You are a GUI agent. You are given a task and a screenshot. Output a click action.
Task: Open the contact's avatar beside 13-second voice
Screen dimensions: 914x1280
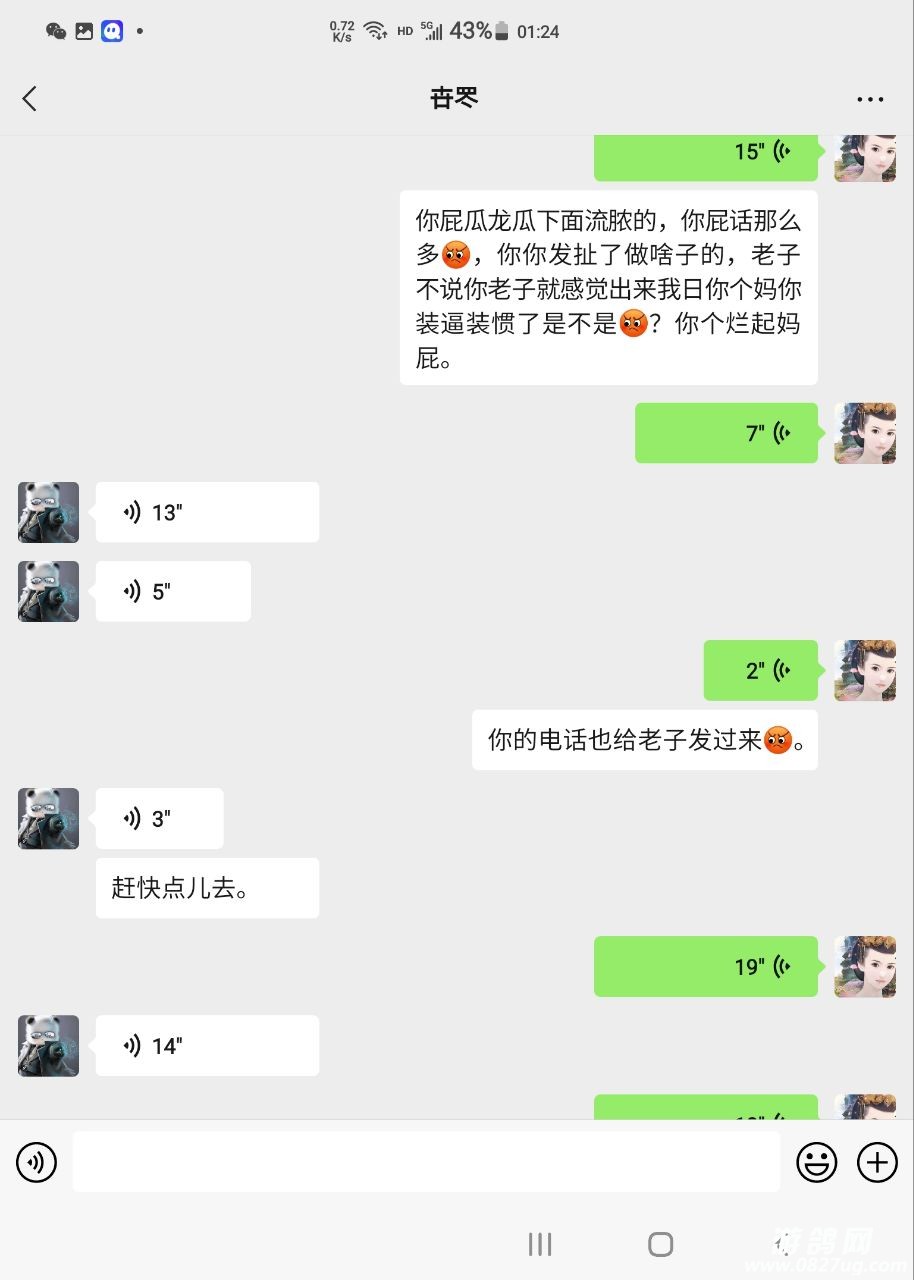tap(48, 513)
